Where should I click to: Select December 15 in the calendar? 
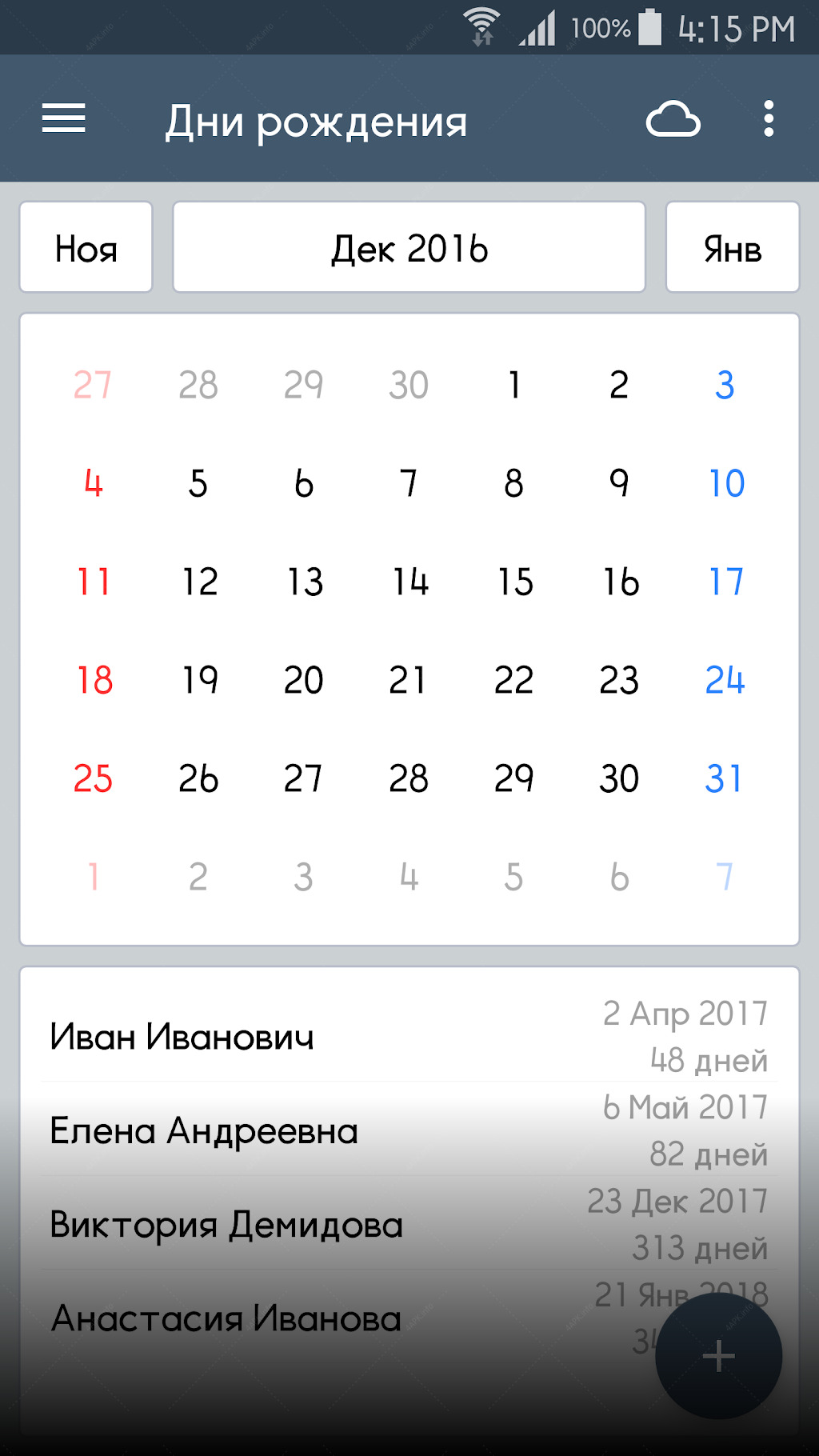[x=514, y=582]
